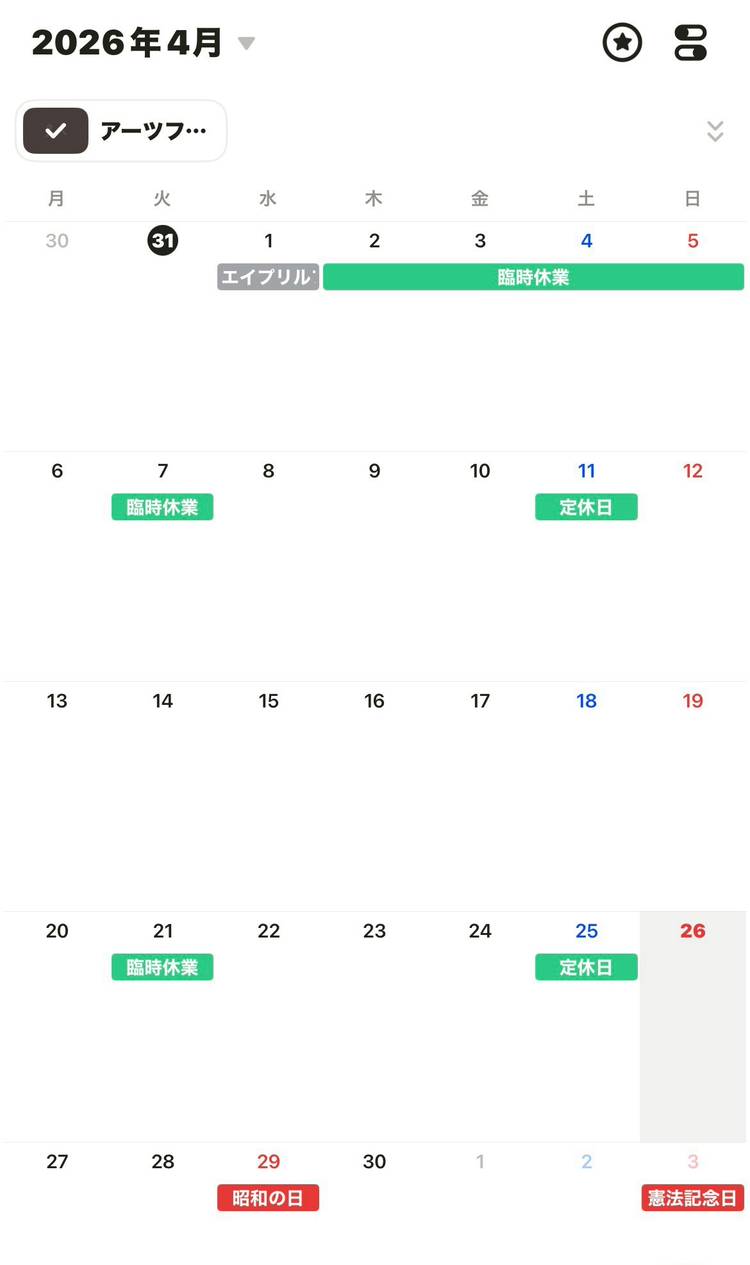Viewport: 750px width, 1265px height.
Task: Open the view settings toggle icon
Action: coord(691,43)
